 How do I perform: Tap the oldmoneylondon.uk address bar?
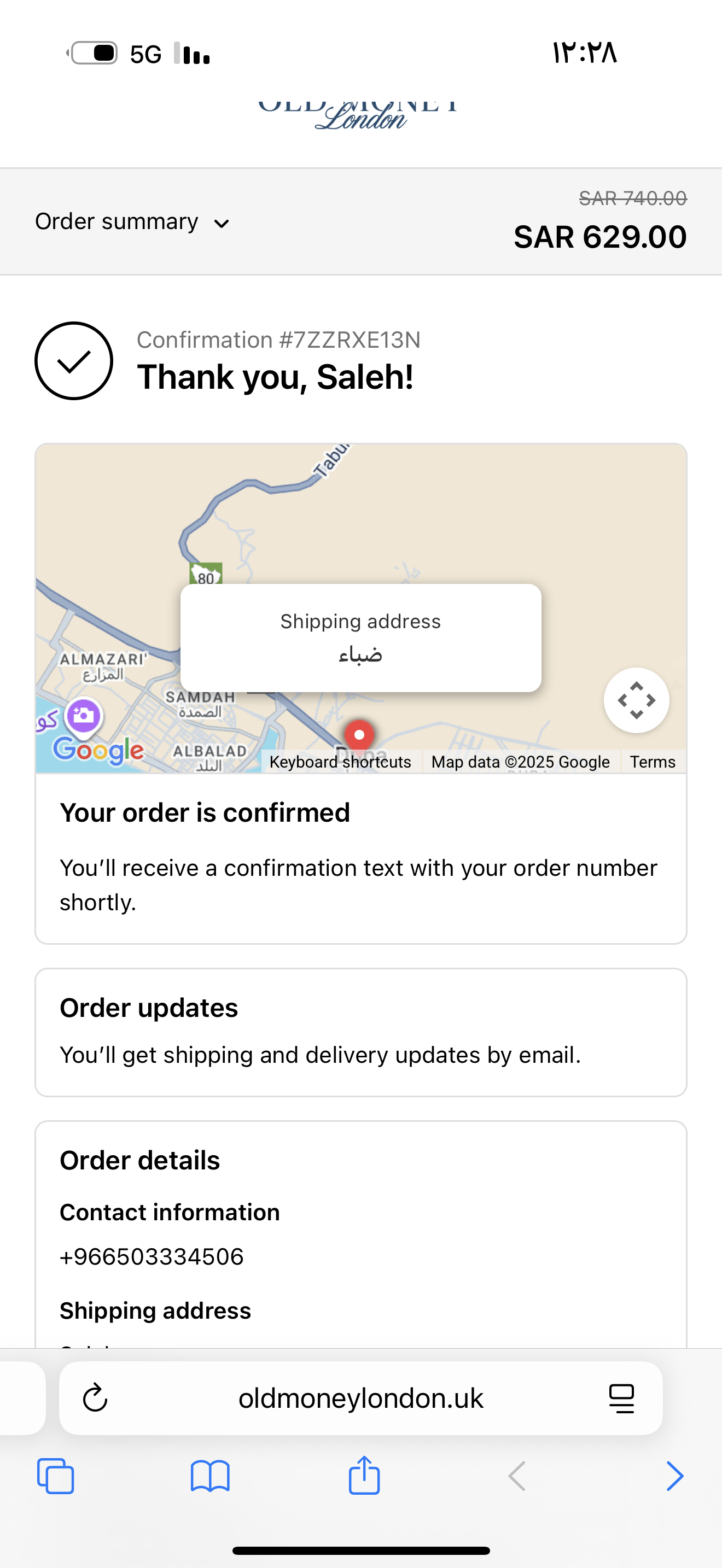(x=360, y=1398)
